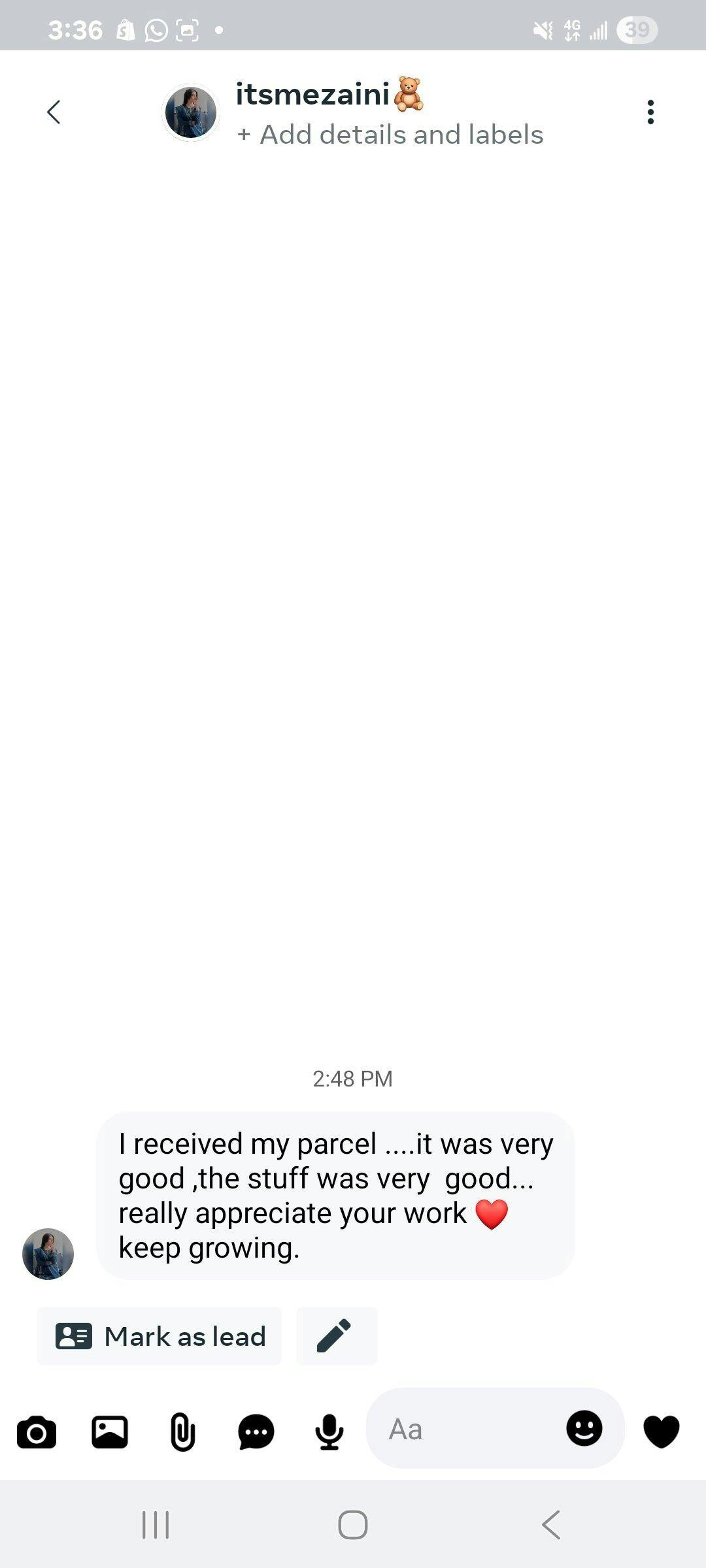Open itsmezaini's profile picture in header
This screenshot has width=706, height=1568.
click(x=190, y=112)
